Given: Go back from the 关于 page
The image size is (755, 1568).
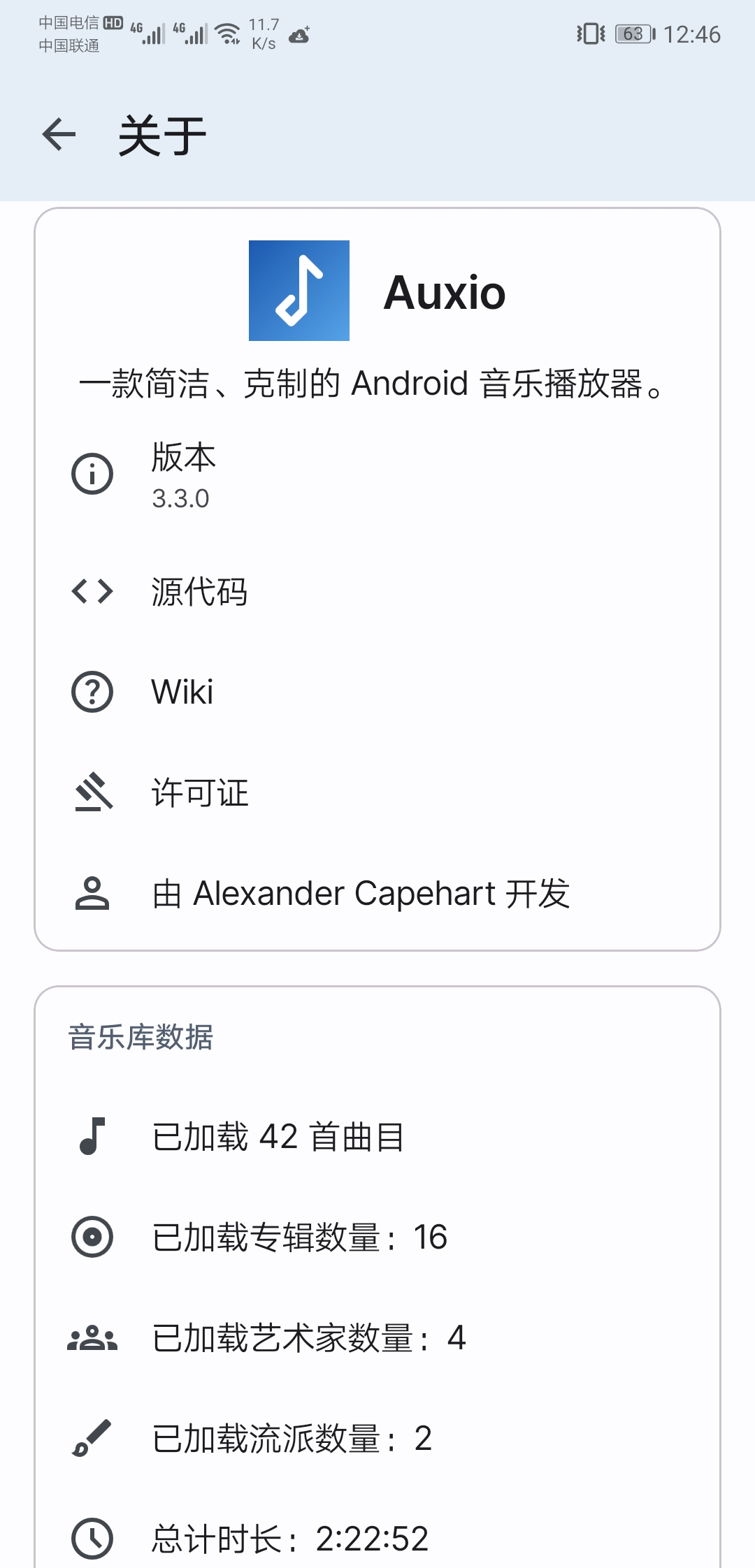Looking at the screenshot, I should pyautogui.click(x=59, y=135).
